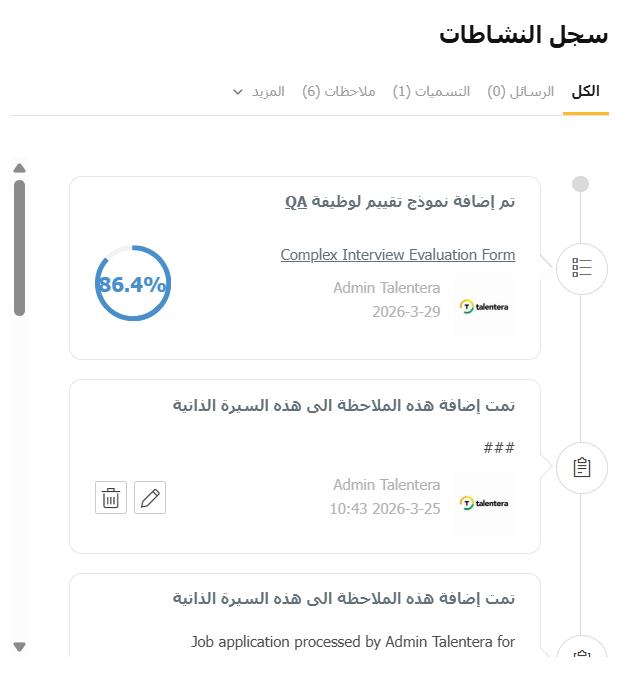This screenshot has height=674, width=627.
Task: Select the التسميات (1) tab
Action: click(x=431, y=92)
